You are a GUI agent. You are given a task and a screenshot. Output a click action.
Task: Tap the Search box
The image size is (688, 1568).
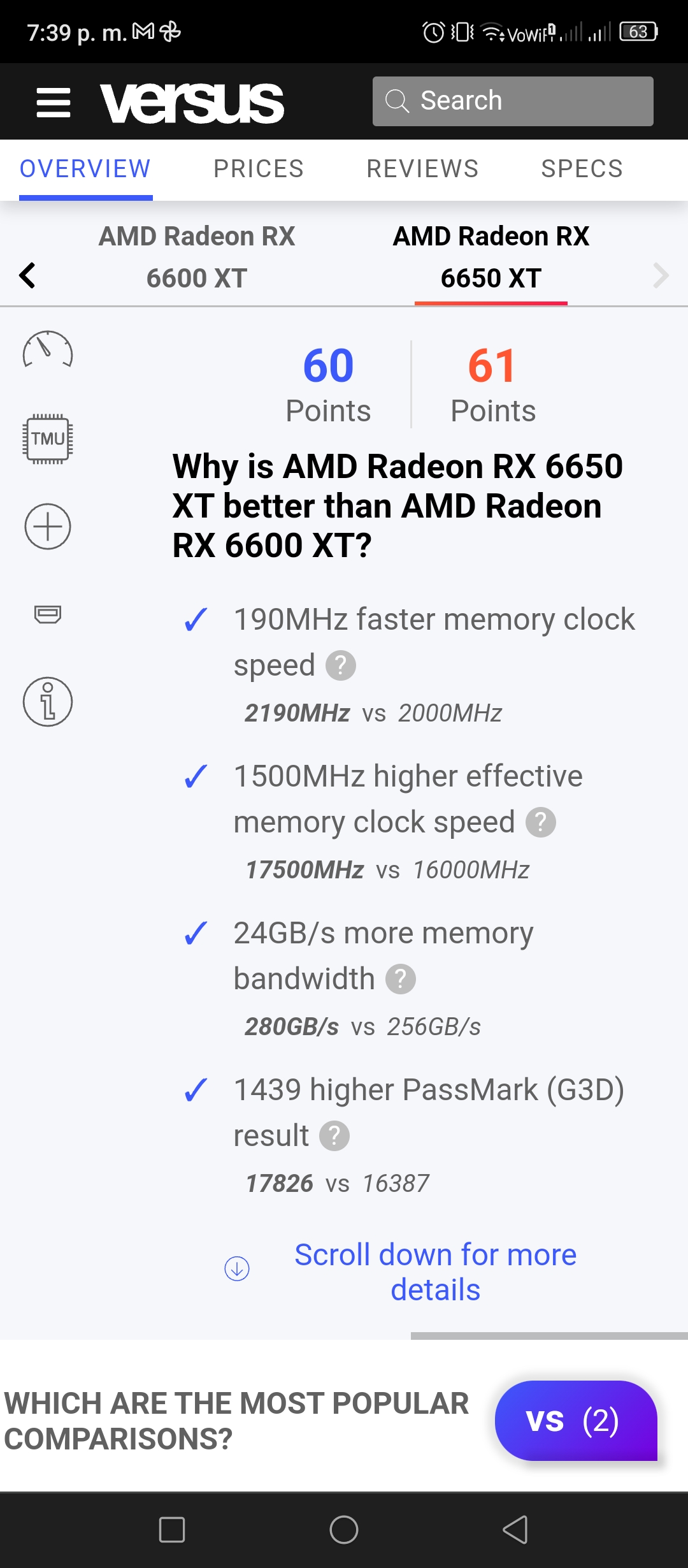tap(513, 101)
